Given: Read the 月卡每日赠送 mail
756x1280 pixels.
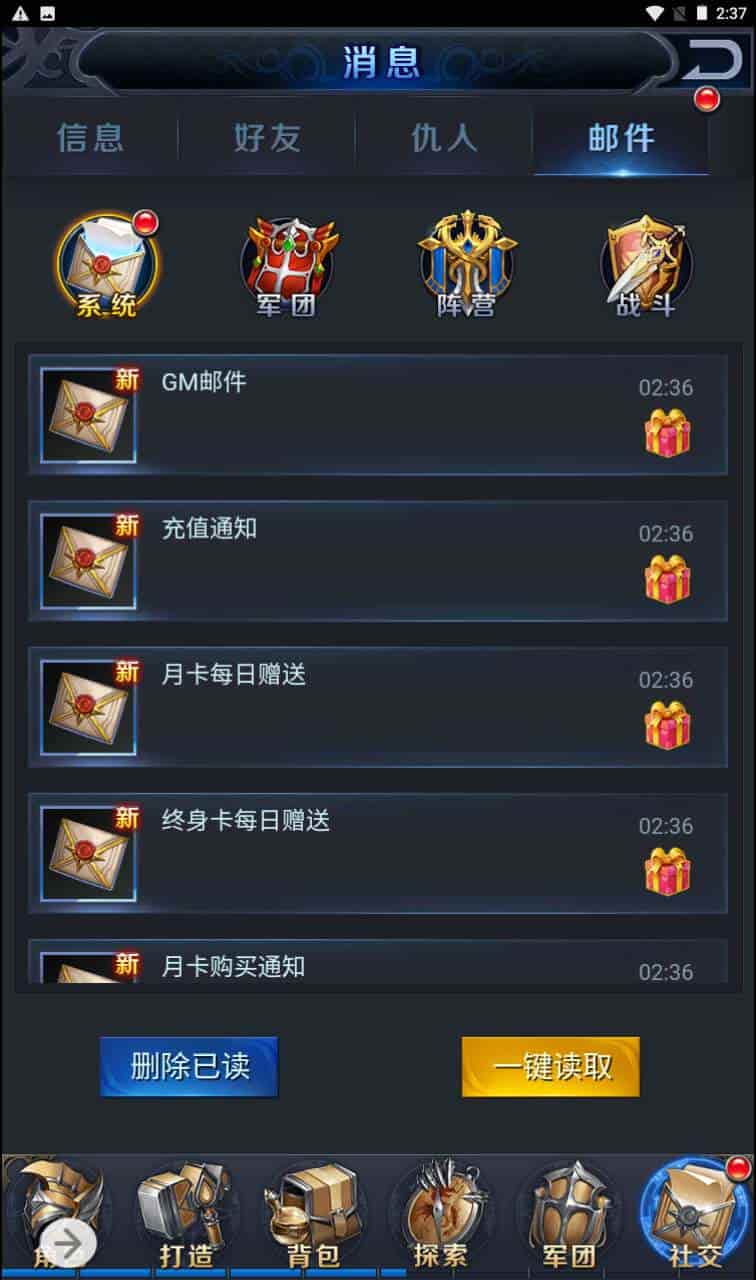Looking at the screenshot, I should tap(378, 706).
